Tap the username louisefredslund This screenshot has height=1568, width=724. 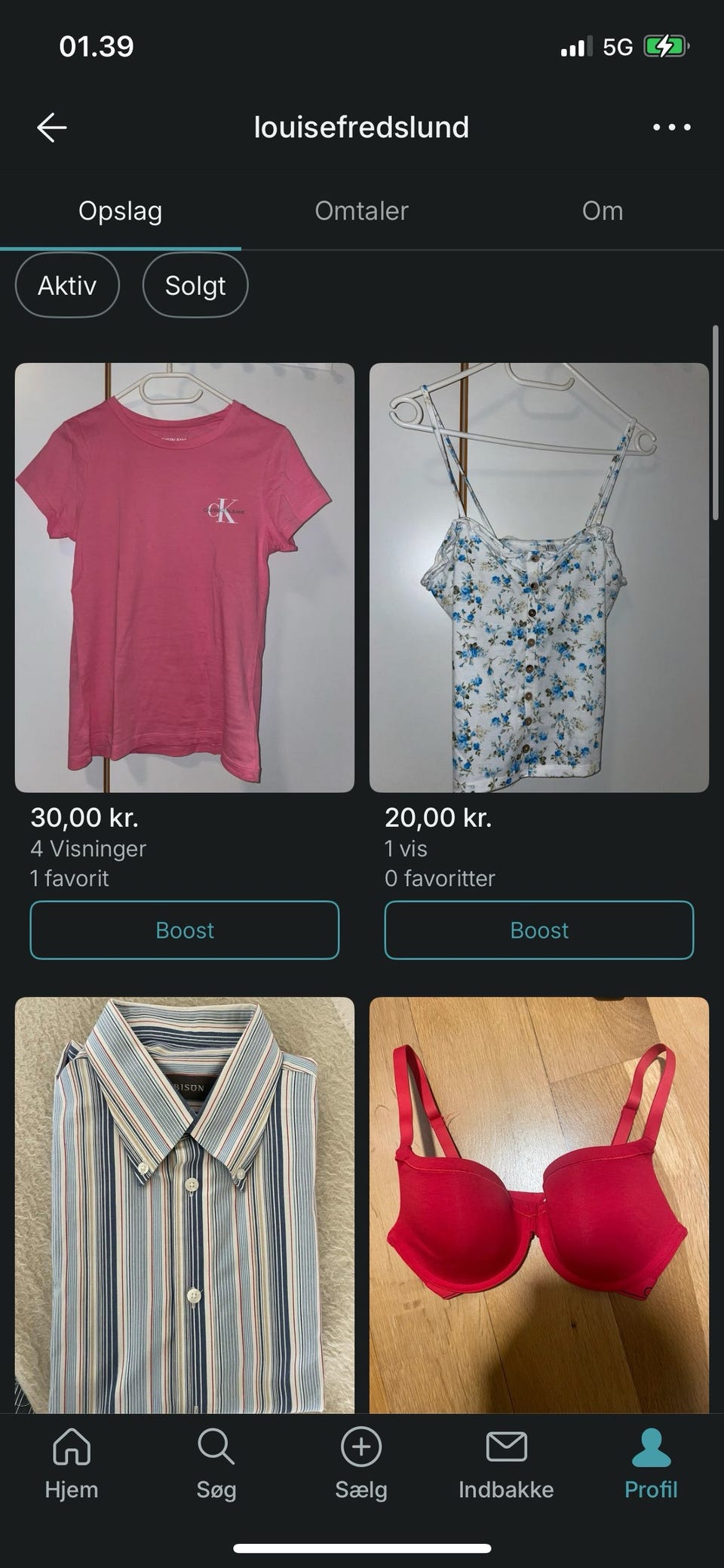tap(361, 127)
